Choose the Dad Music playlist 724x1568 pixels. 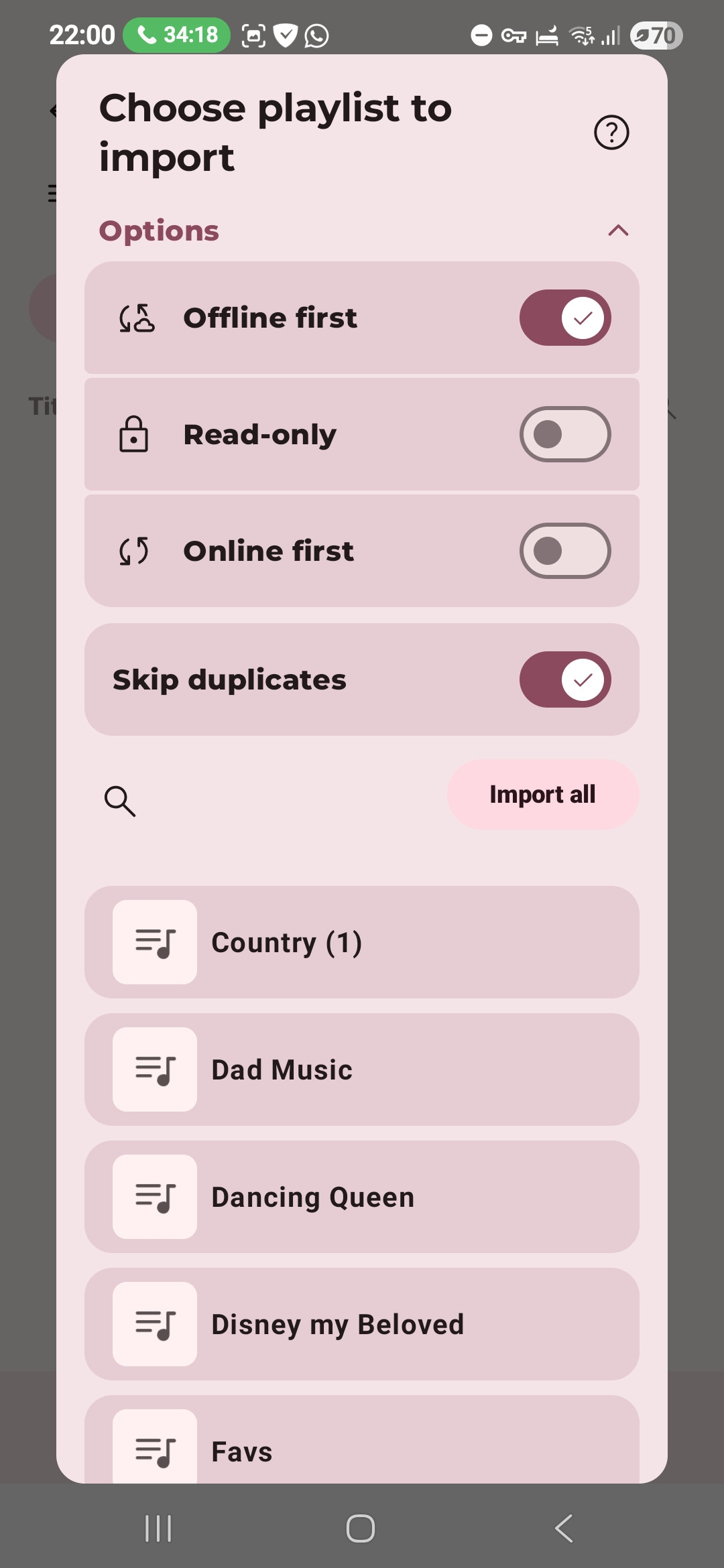coord(362,1069)
